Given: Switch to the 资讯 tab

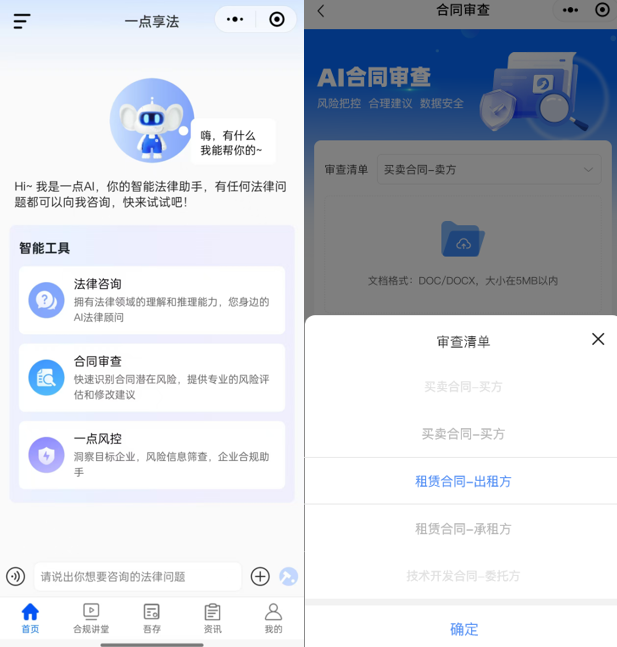Looking at the screenshot, I should tap(212, 617).
